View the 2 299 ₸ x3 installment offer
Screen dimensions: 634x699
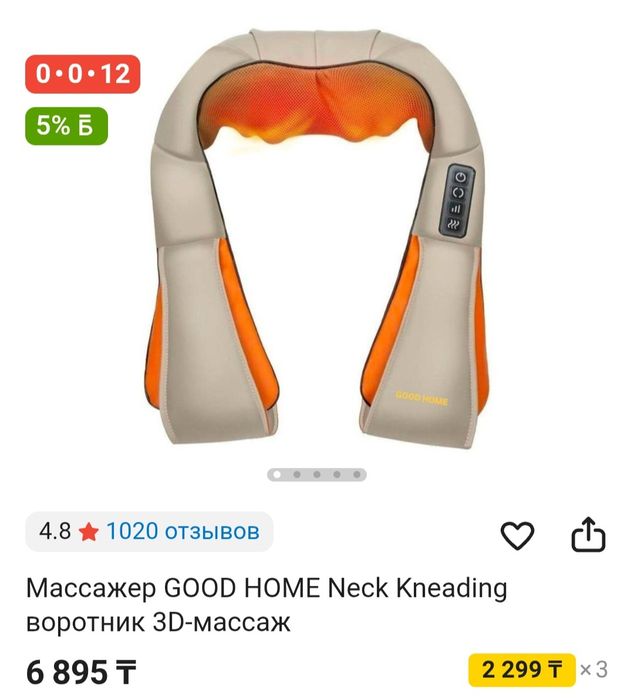coord(538,669)
